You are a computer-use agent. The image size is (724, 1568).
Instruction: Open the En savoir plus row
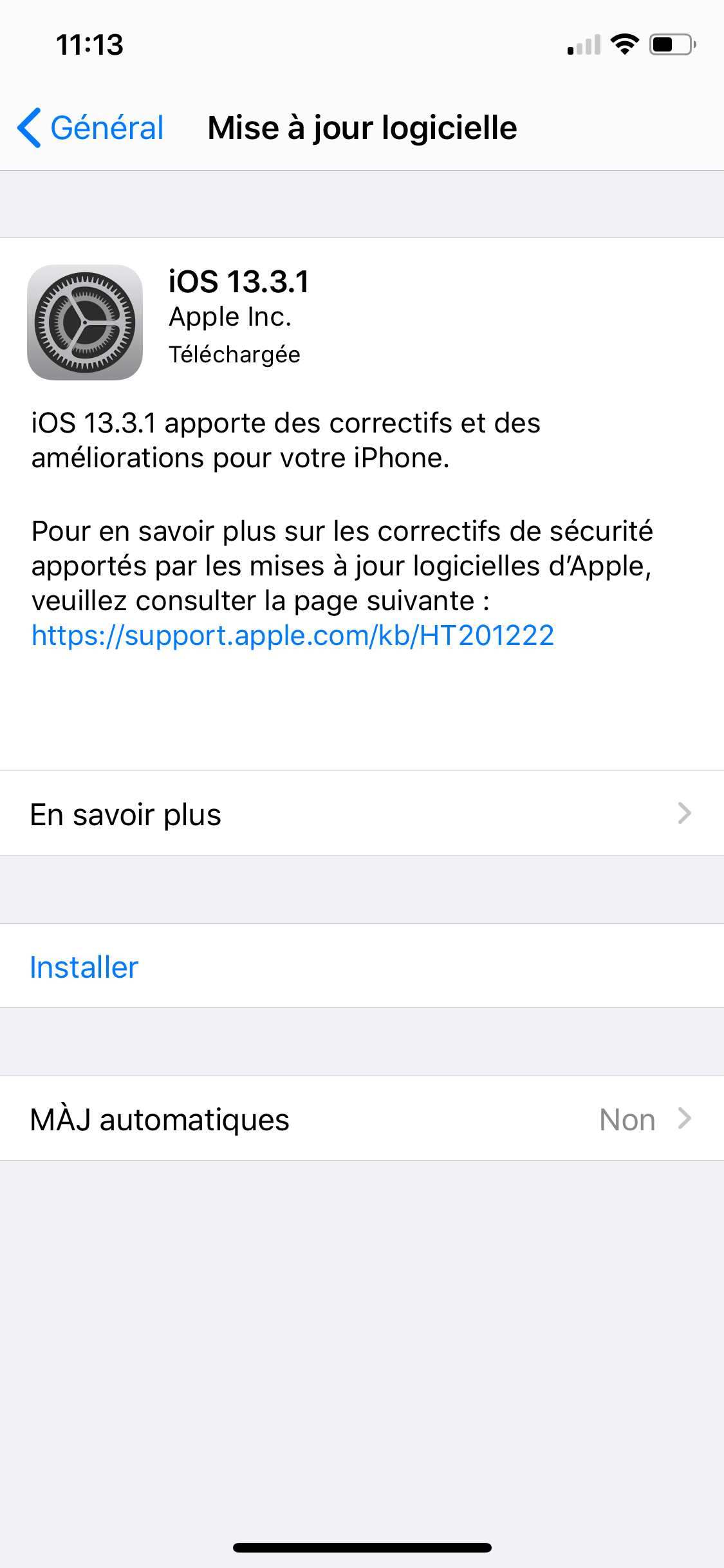pyautogui.click(x=362, y=813)
